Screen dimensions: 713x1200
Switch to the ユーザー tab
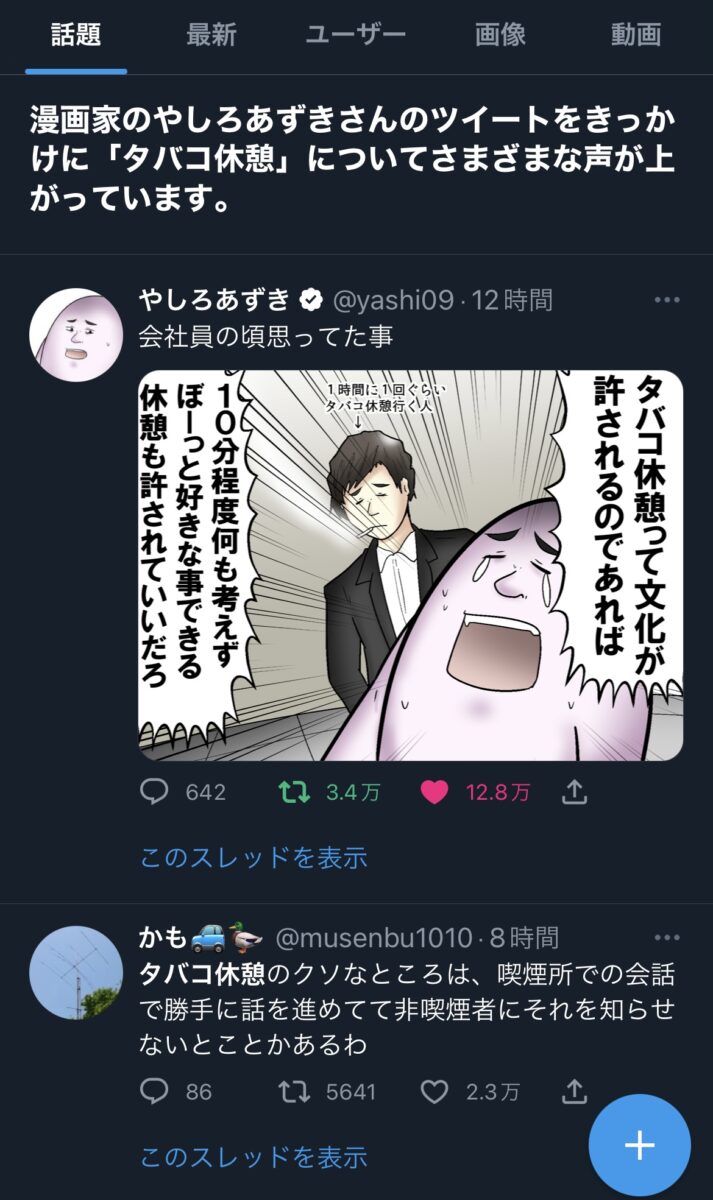356,35
